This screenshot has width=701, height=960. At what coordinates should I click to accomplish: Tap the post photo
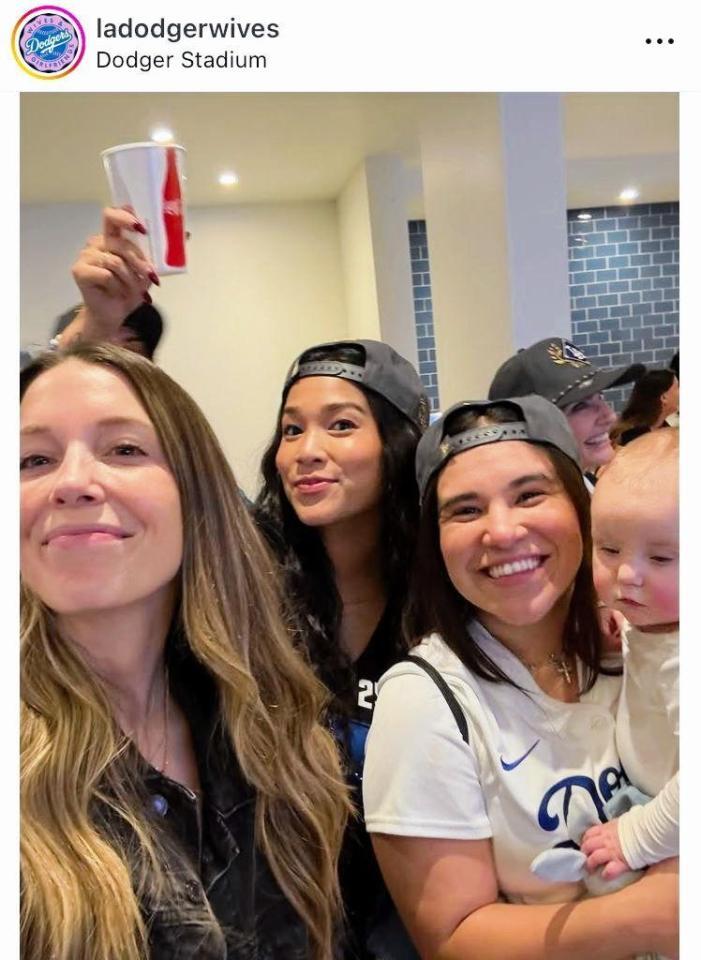point(350,525)
